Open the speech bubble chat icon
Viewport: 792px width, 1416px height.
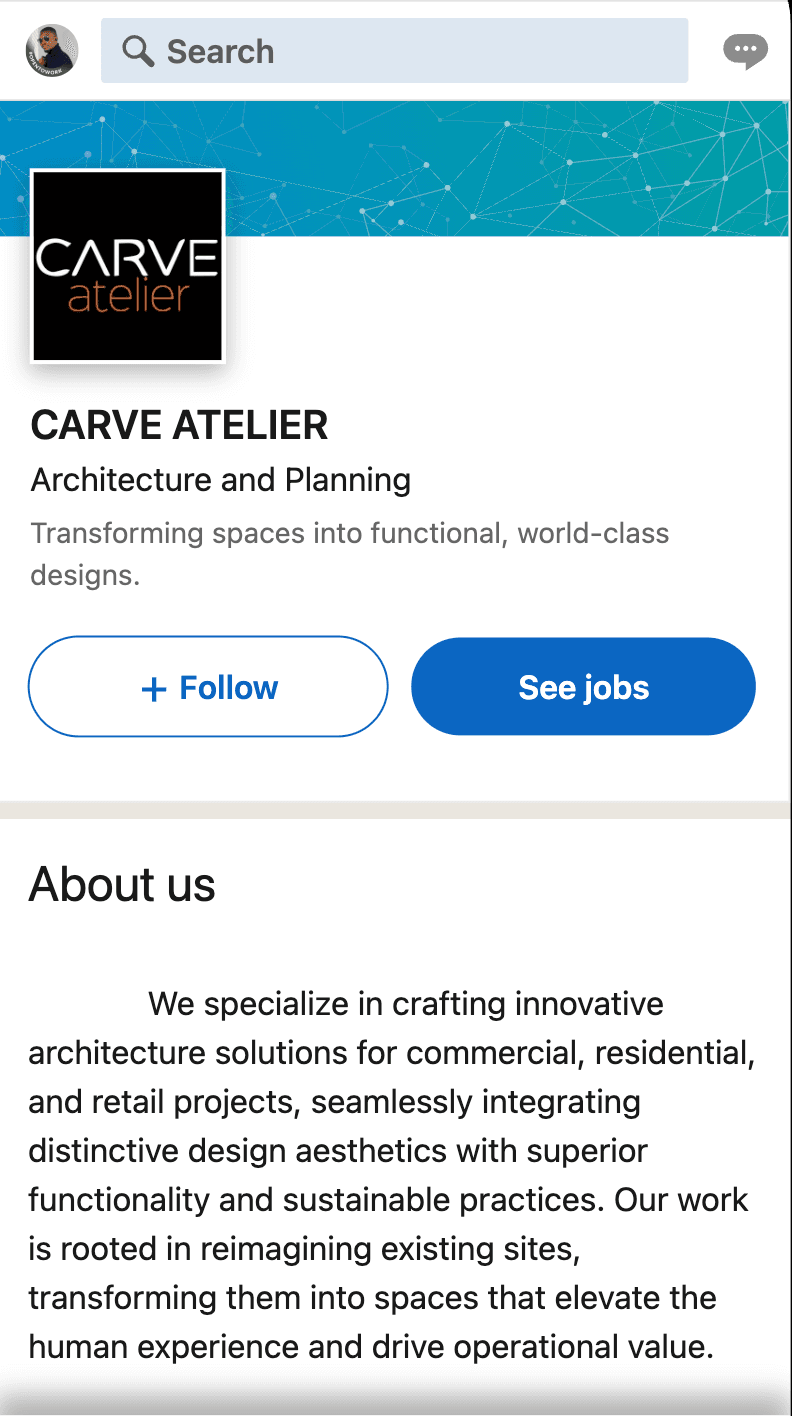click(x=745, y=51)
